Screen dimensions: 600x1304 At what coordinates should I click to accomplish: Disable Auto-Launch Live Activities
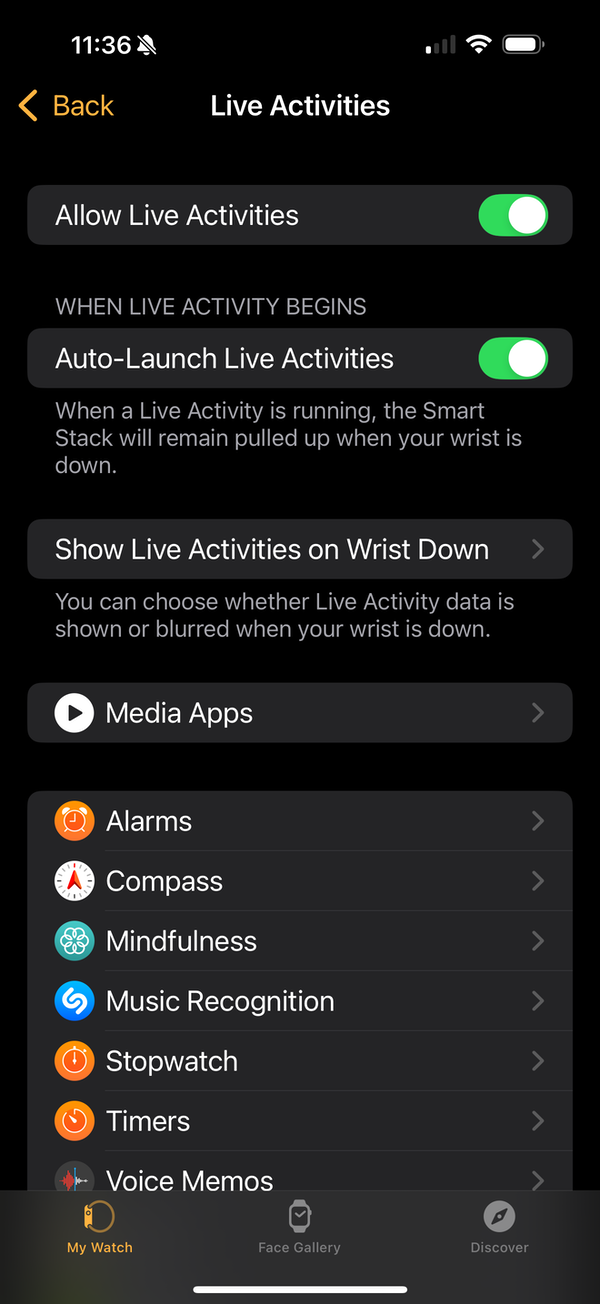pyautogui.click(x=513, y=359)
